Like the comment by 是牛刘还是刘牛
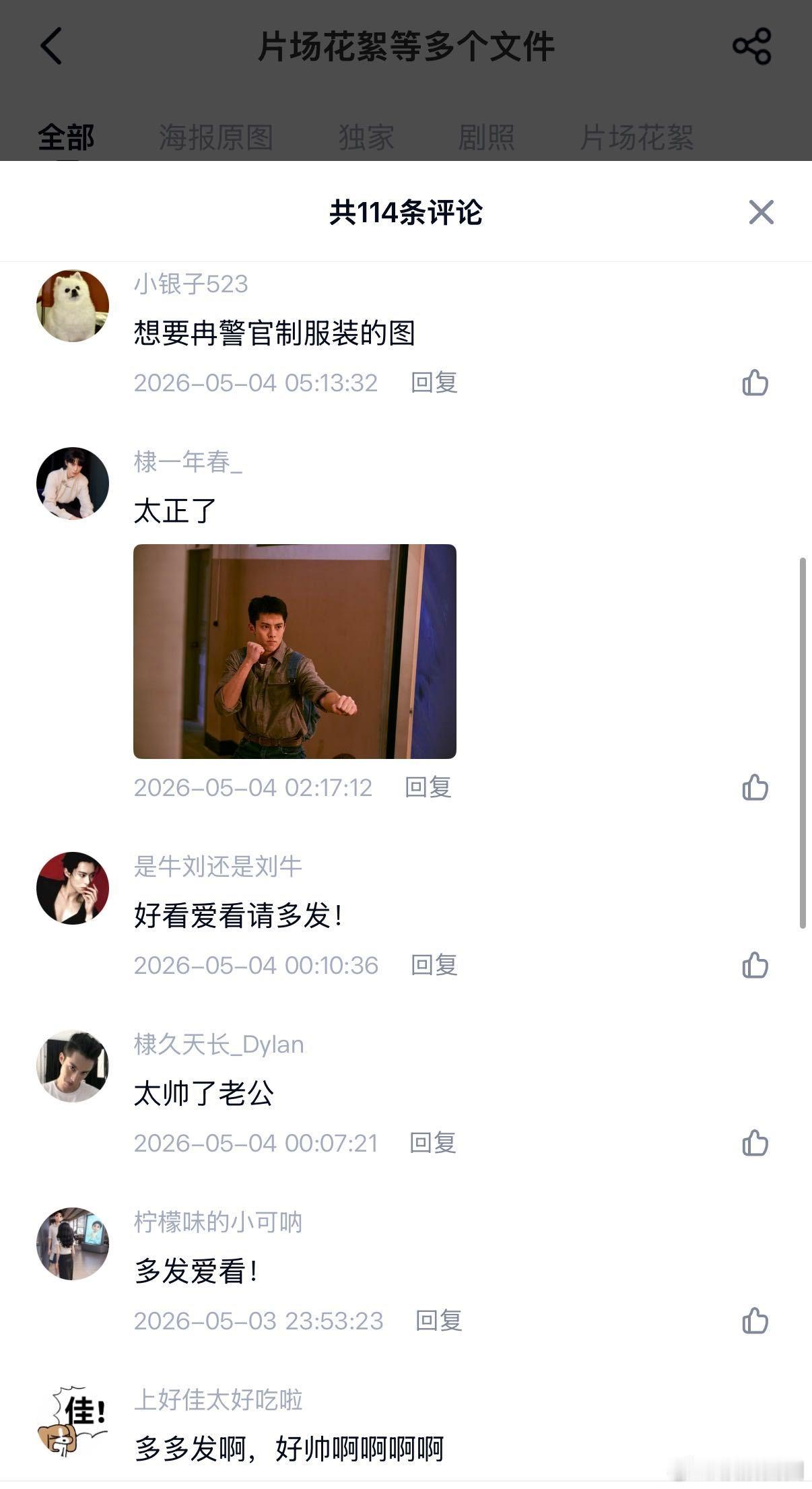Image resolution: width=812 pixels, height=1489 pixels. [x=755, y=965]
